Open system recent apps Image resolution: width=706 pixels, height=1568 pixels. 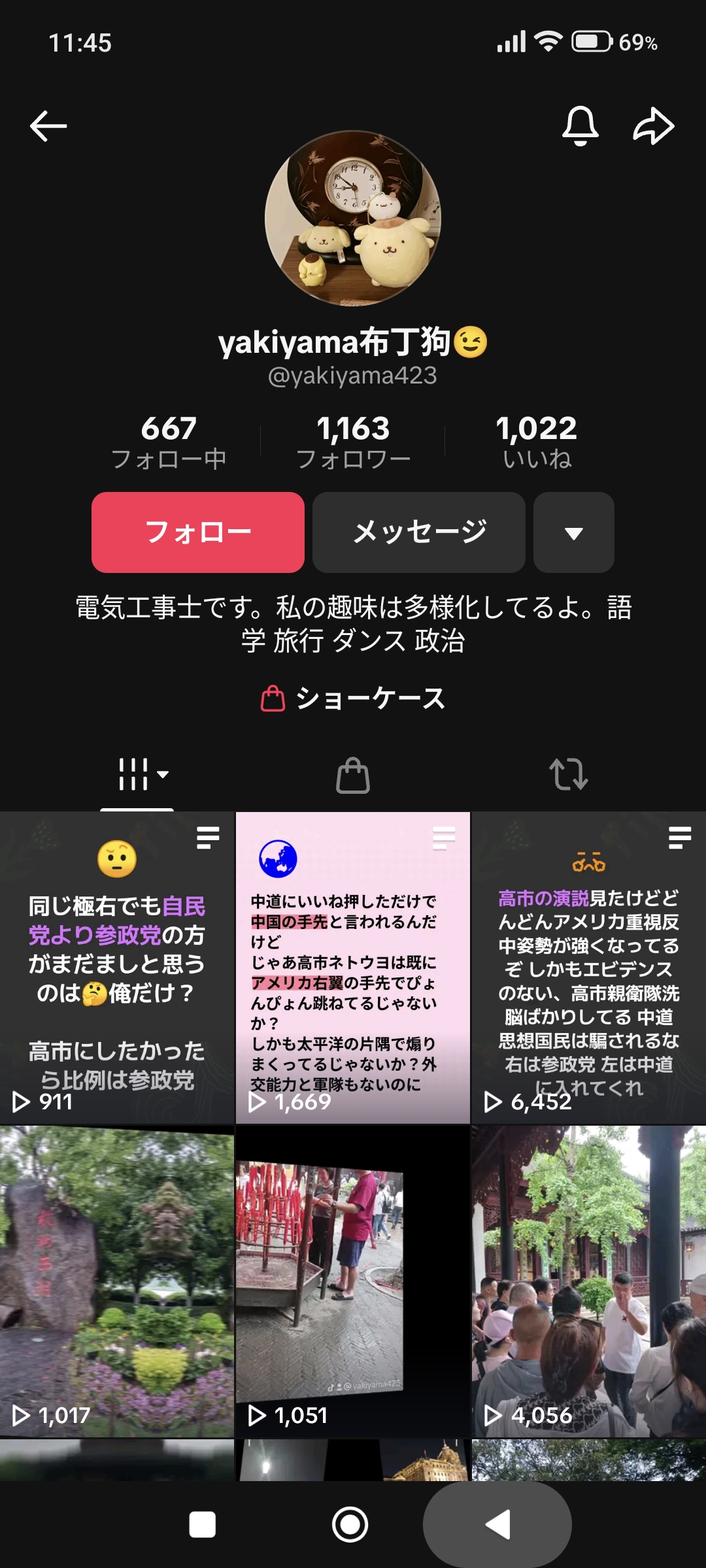coord(203,1525)
